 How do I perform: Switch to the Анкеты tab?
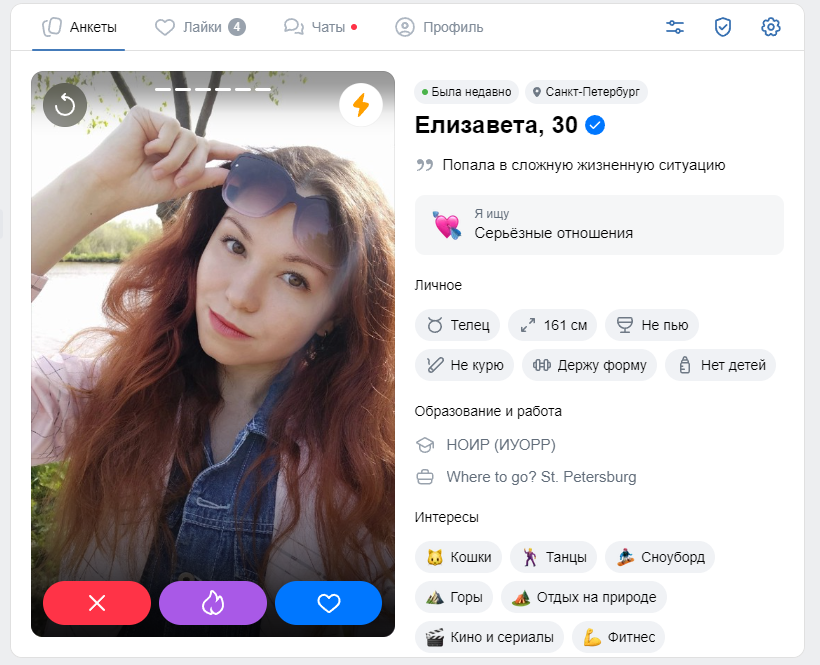pyautogui.click(x=80, y=27)
